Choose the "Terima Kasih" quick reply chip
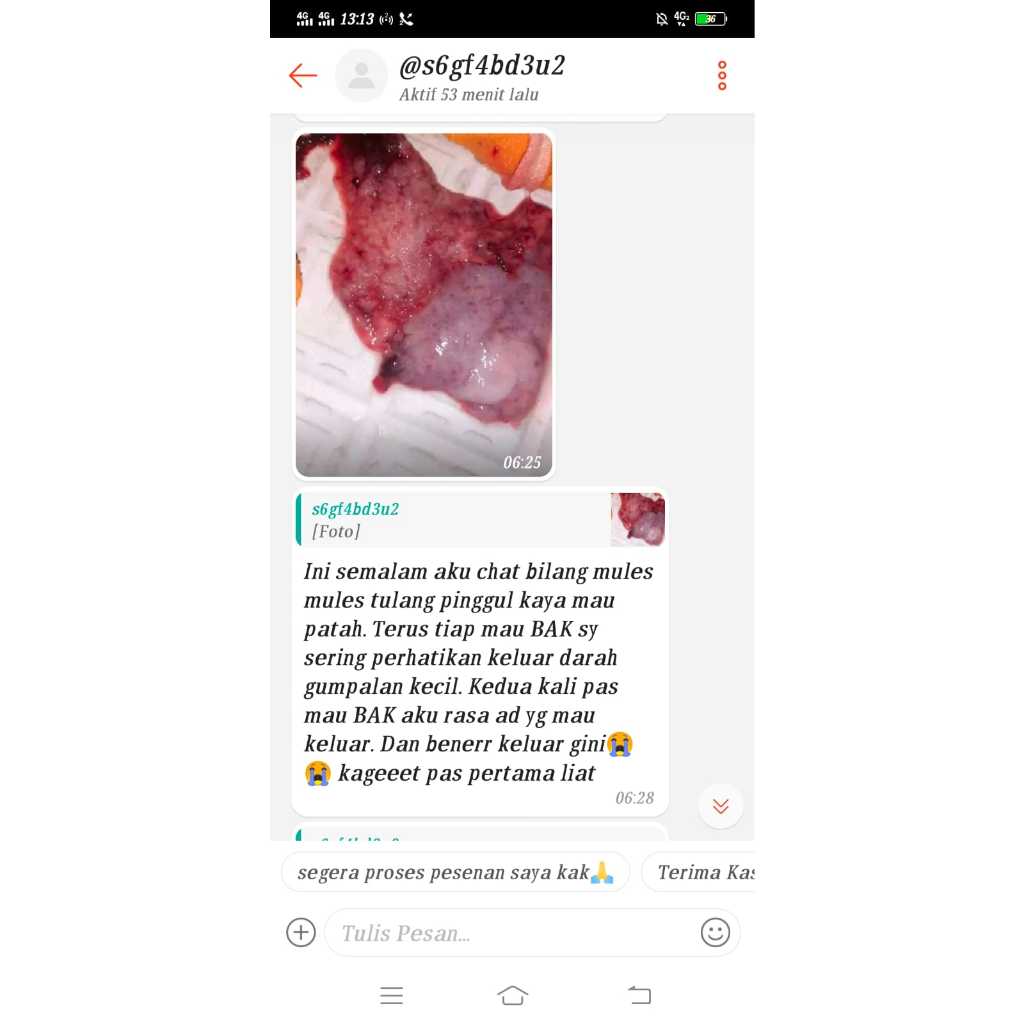 pos(702,872)
